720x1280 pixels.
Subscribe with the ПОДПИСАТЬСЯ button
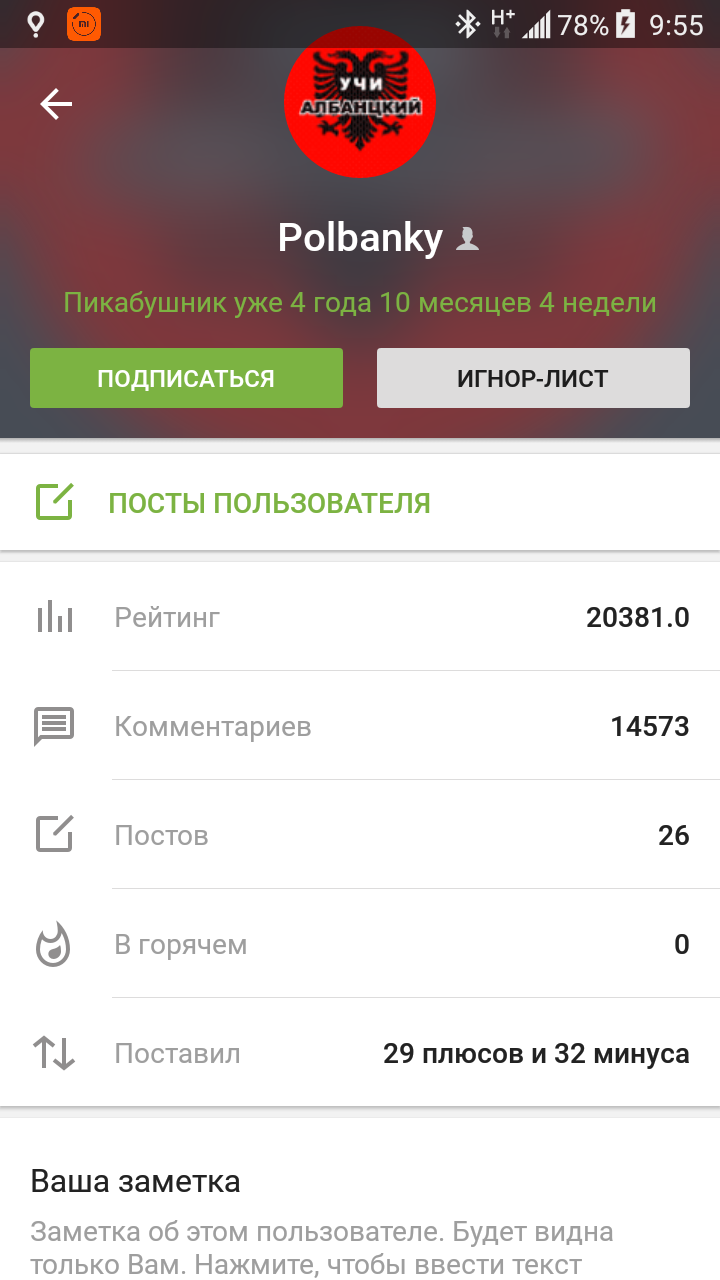pos(186,378)
